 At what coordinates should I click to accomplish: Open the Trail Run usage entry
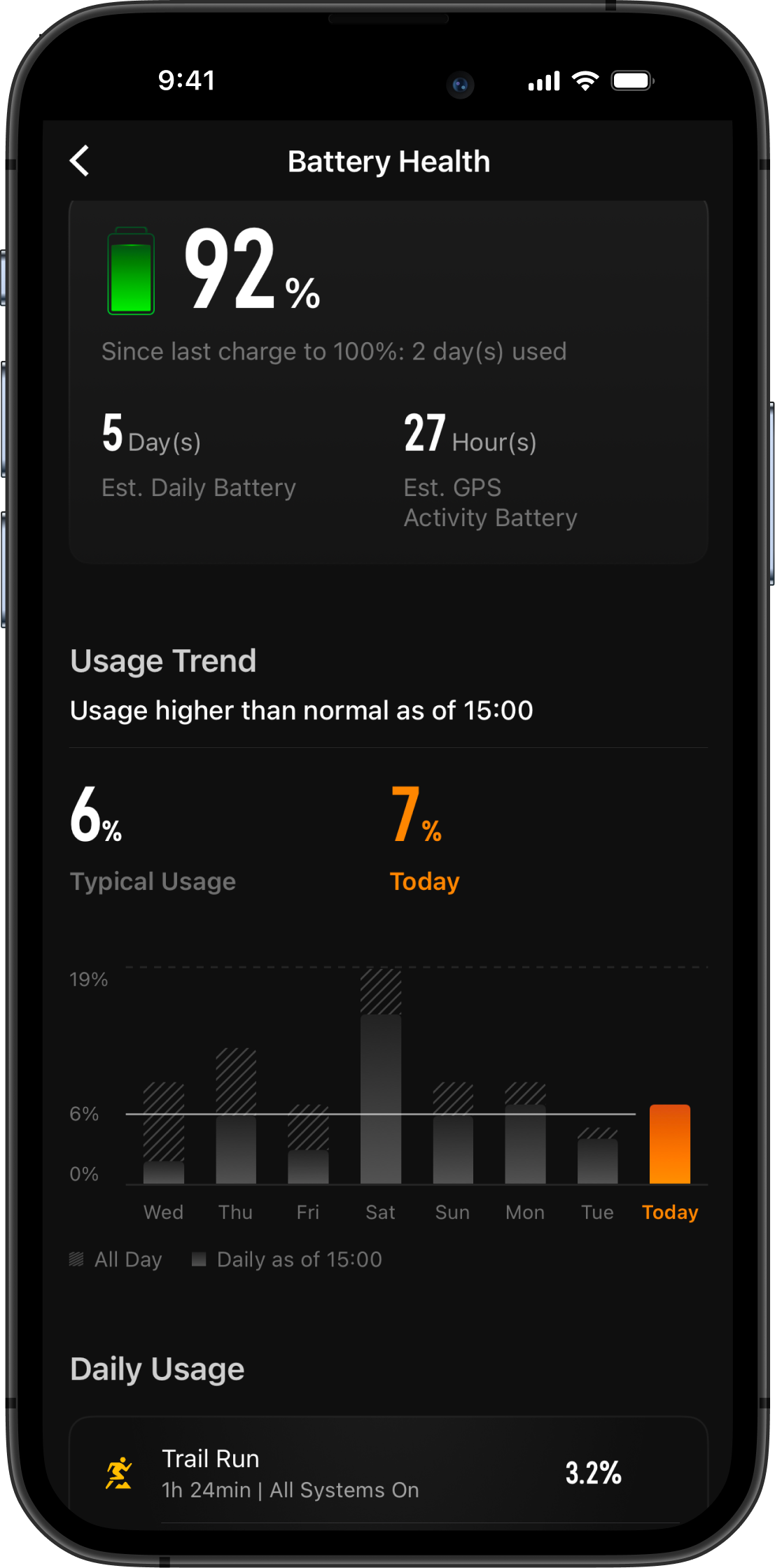[389, 1473]
